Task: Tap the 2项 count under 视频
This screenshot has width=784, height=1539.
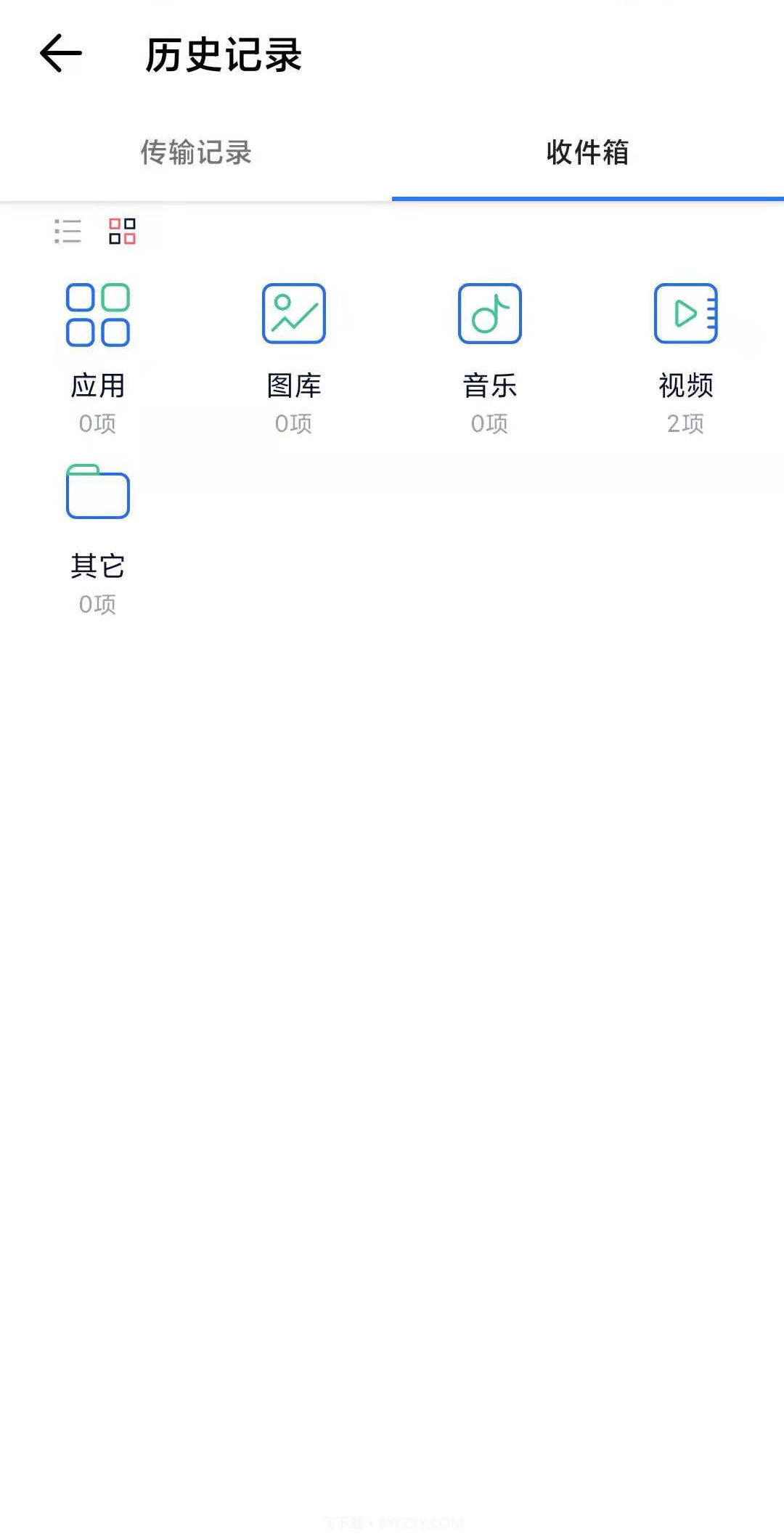Action: click(685, 423)
